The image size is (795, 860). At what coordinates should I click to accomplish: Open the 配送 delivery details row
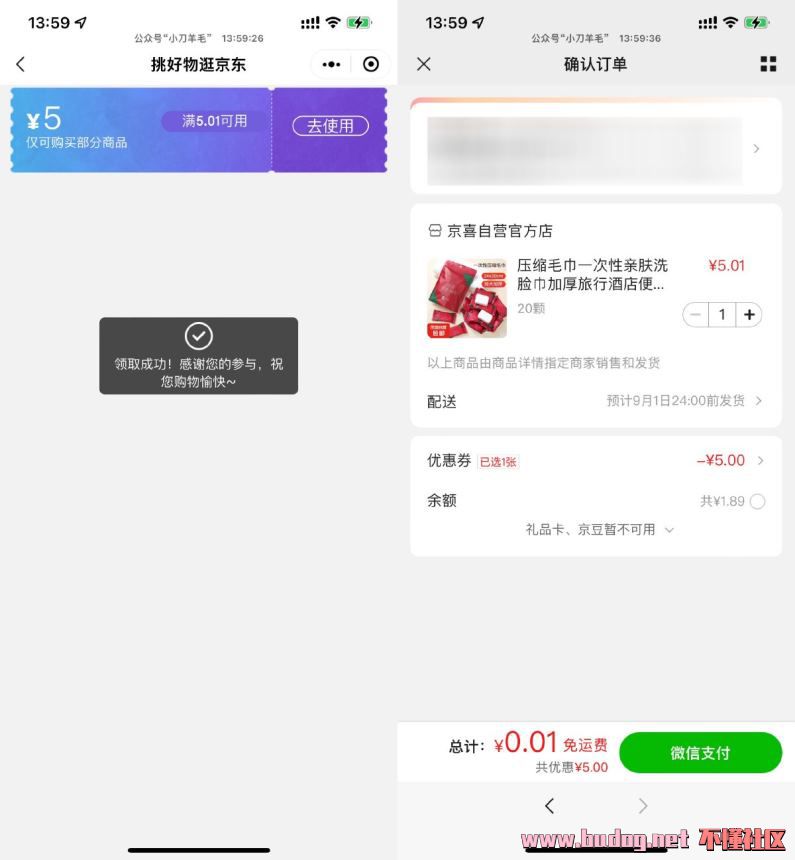click(x=595, y=401)
